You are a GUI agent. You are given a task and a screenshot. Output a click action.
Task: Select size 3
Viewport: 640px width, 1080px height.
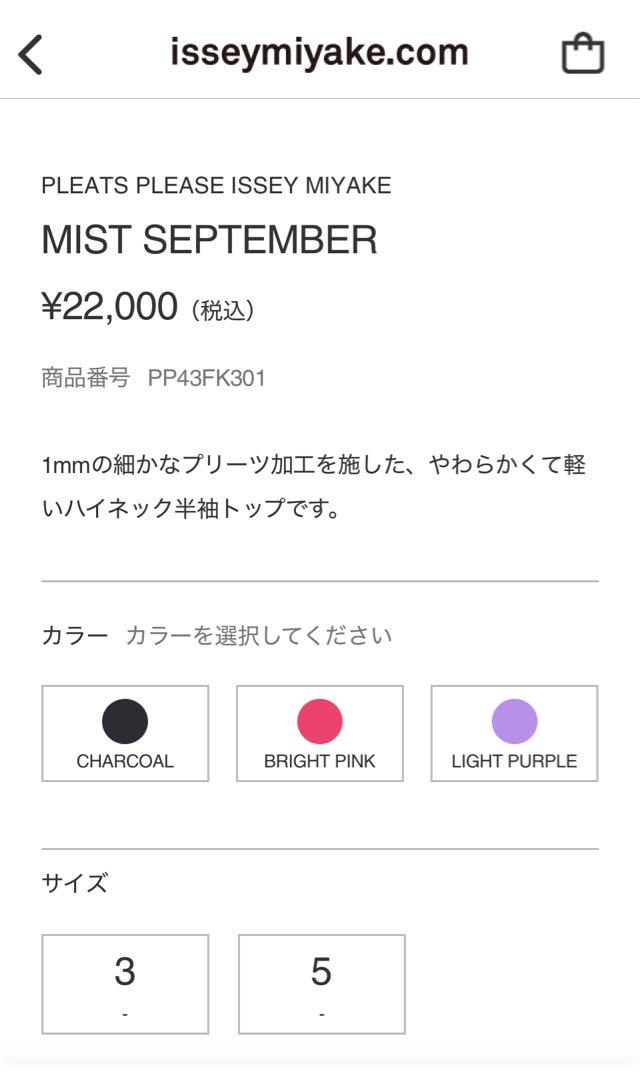pos(125,984)
